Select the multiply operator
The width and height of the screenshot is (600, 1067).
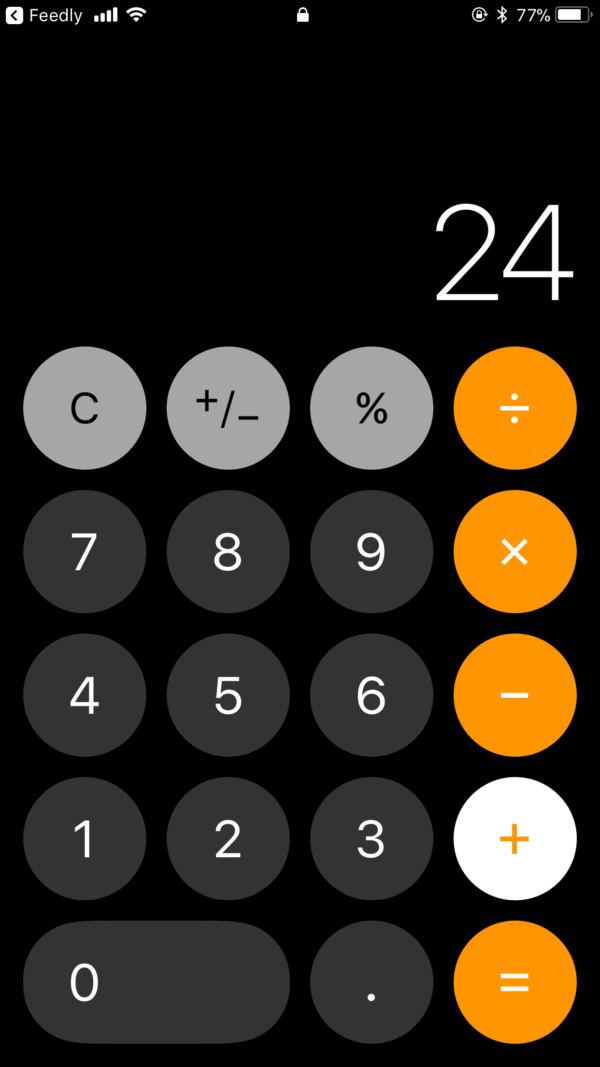[515, 551]
